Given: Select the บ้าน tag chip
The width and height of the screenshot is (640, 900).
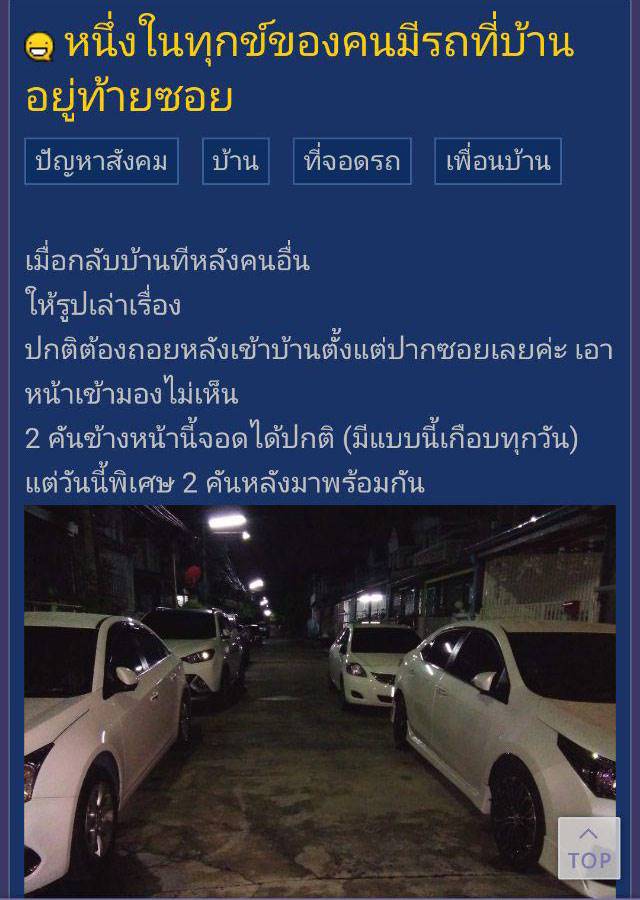Looking at the screenshot, I should click(x=236, y=161).
